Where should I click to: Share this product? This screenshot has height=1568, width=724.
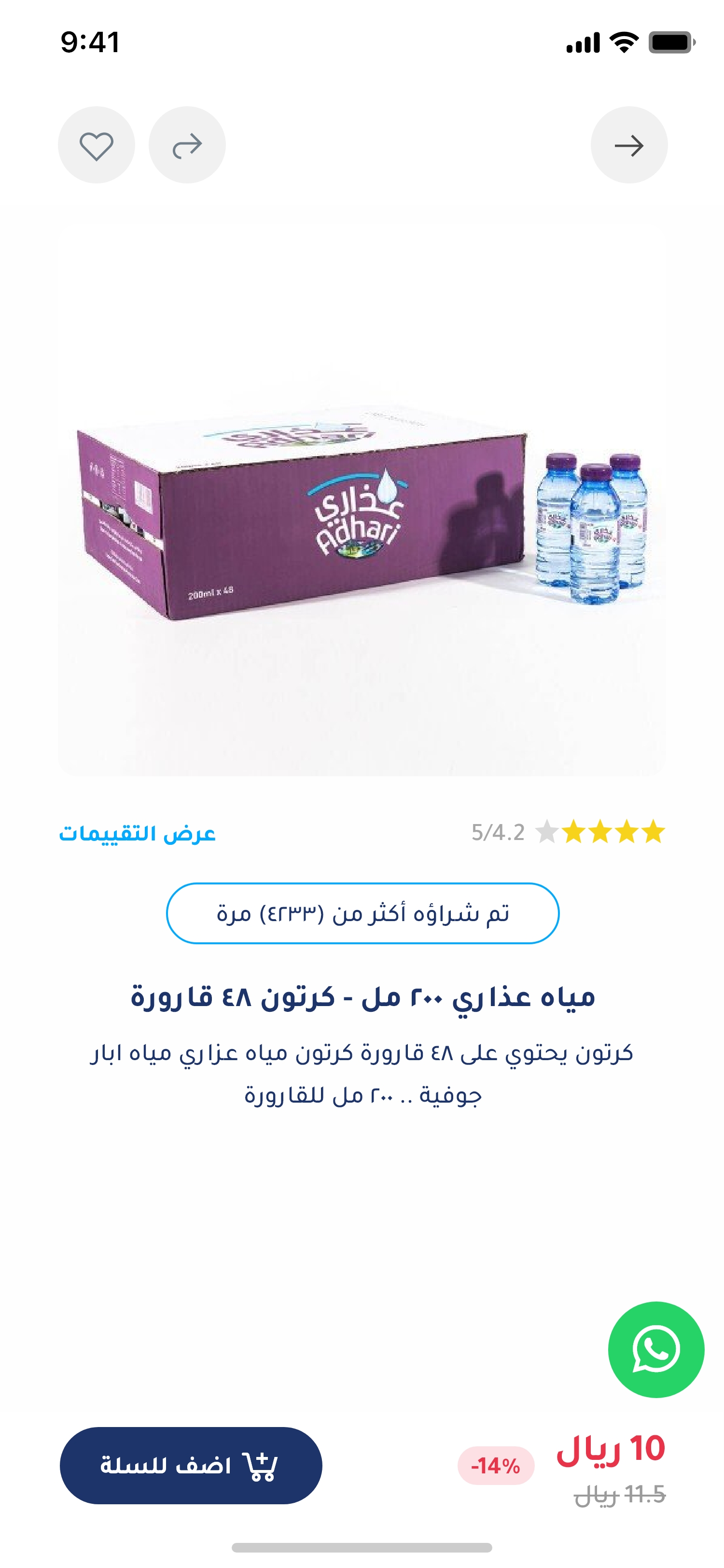click(x=187, y=145)
